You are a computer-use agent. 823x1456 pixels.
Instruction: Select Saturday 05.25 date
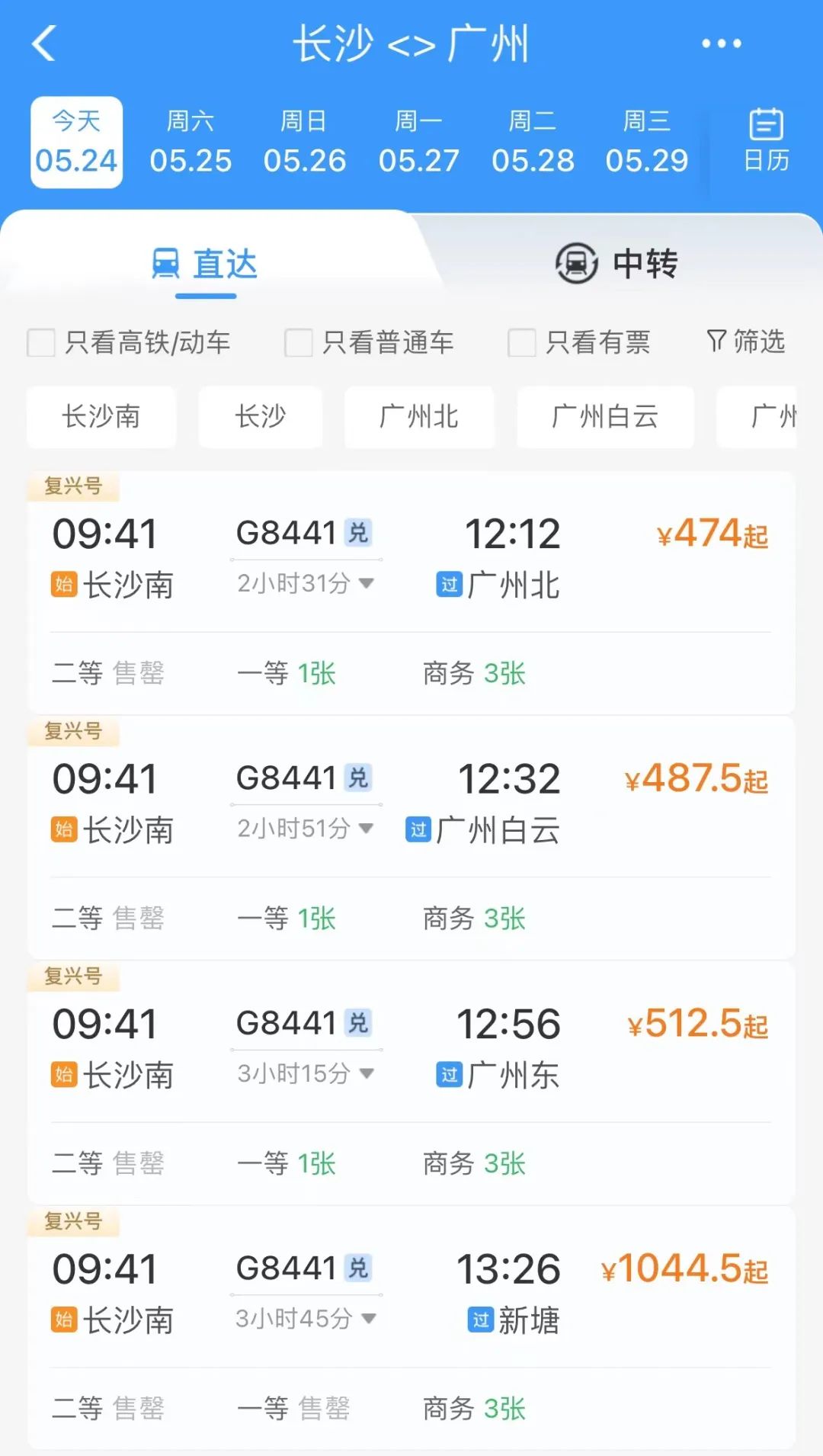pos(191,143)
